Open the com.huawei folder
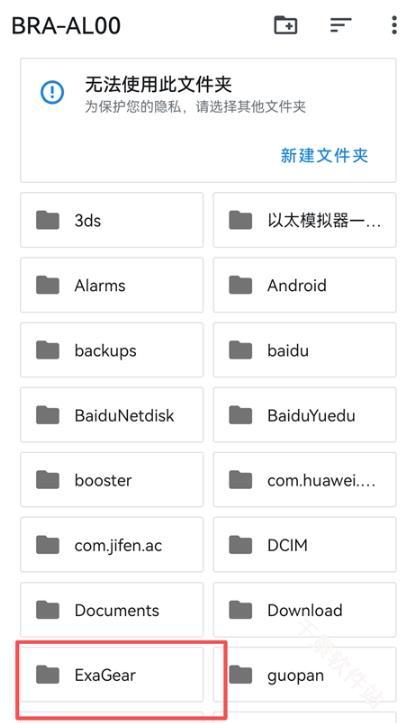The width and height of the screenshot is (404, 723). [x=304, y=480]
